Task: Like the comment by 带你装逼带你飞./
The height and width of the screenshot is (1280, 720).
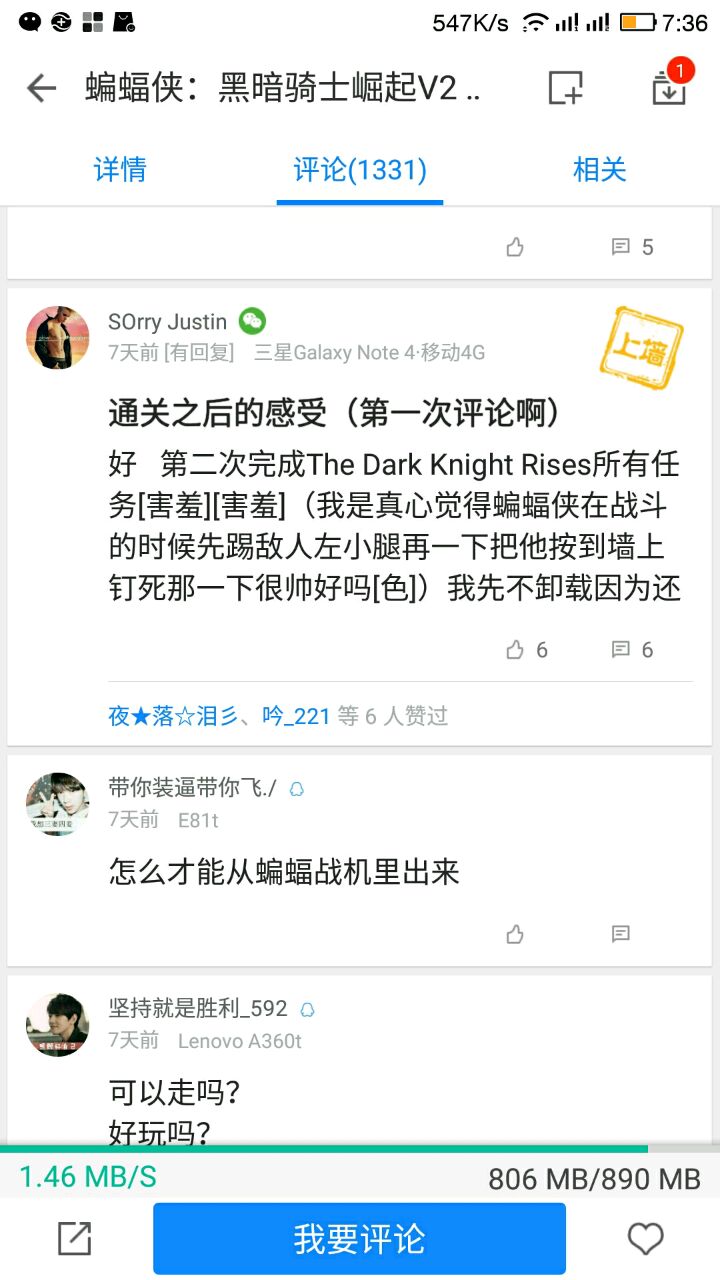Action: [515, 934]
